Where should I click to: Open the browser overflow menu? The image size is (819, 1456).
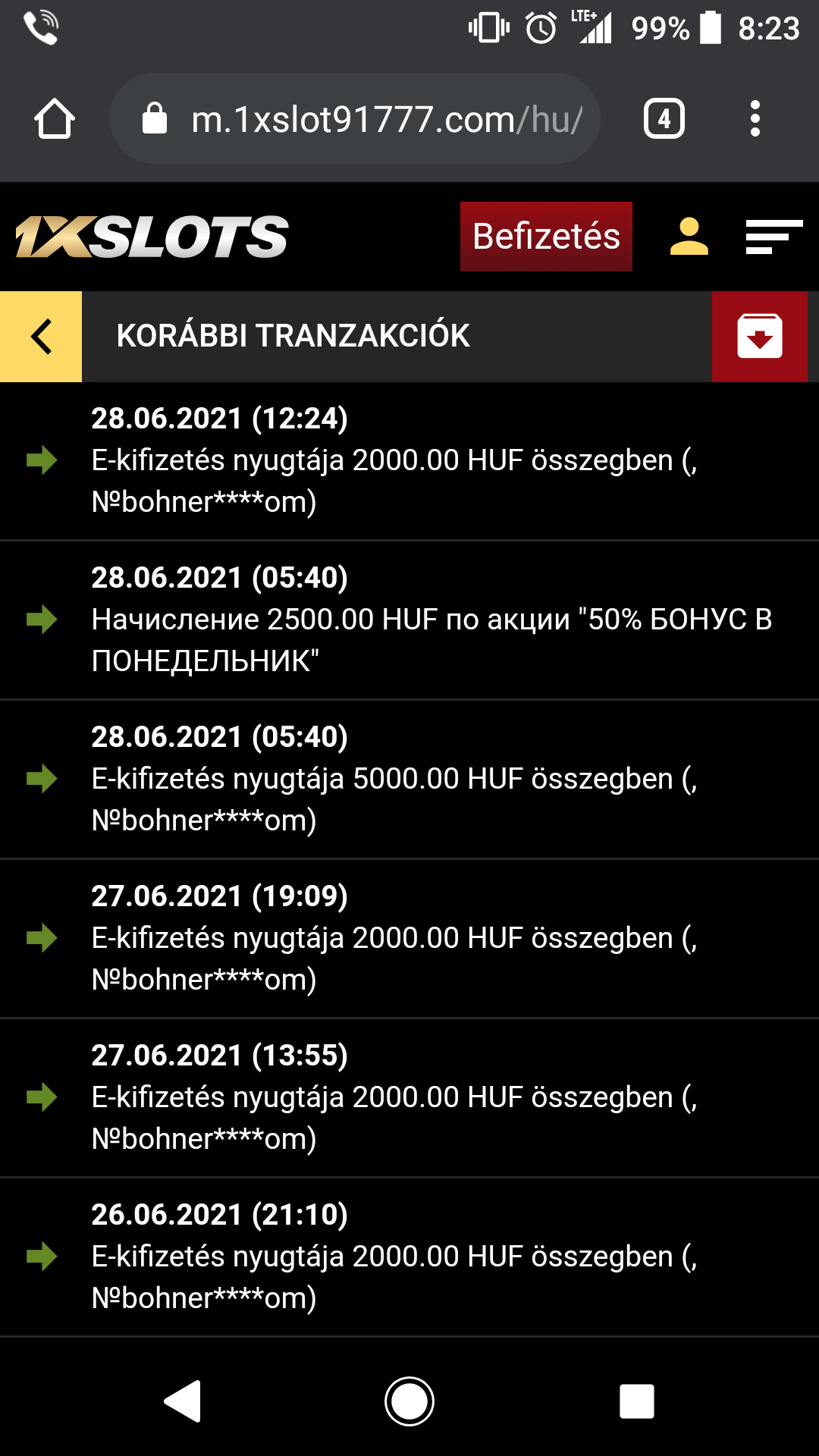[x=755, y=119]
